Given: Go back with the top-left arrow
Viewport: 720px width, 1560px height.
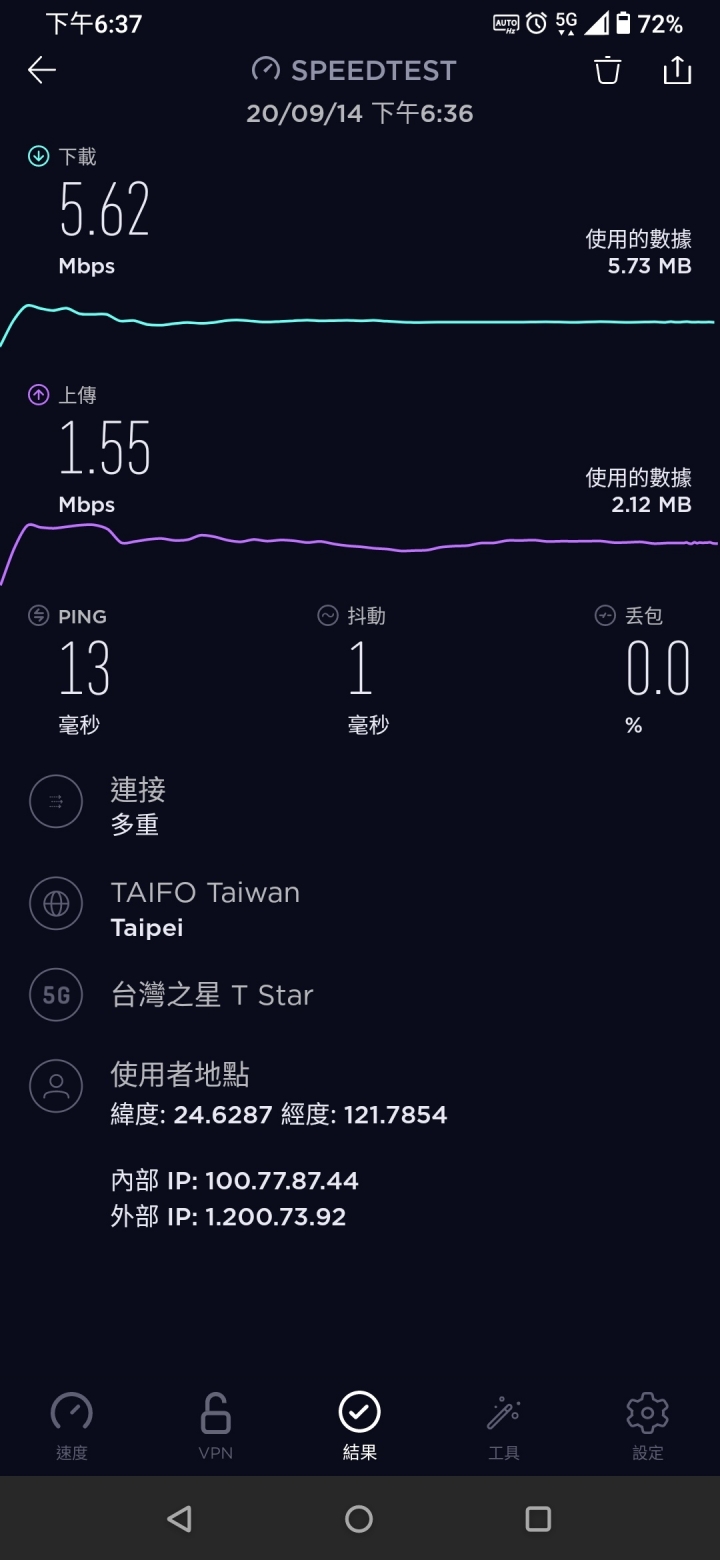Looking at the screenshot, I should pos(42,69).
